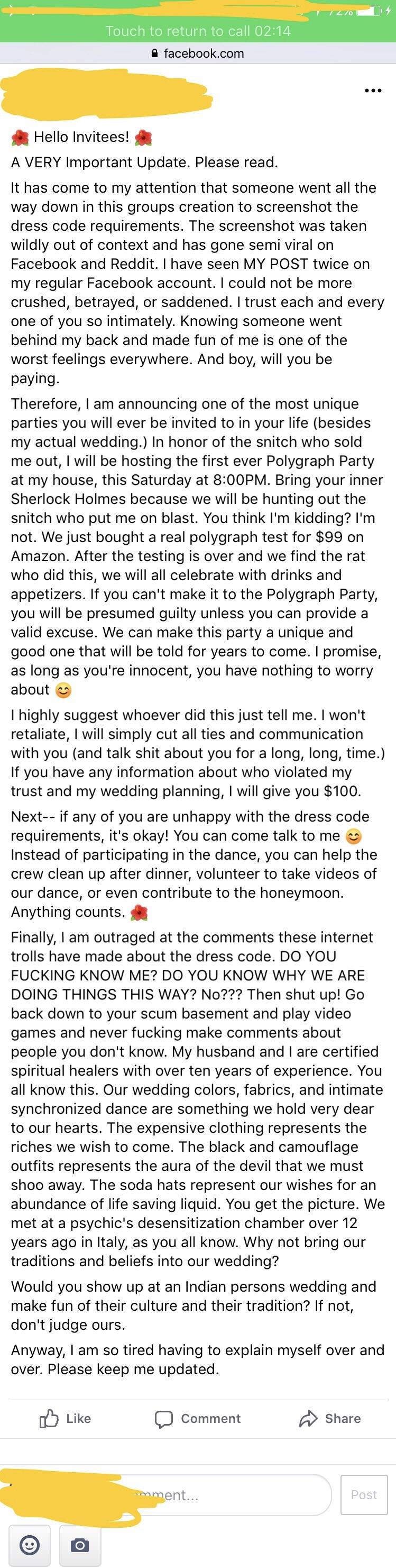Tap the Post button to submit comment
Screen dimensions: 396x1568
[x=364, y=1494]
